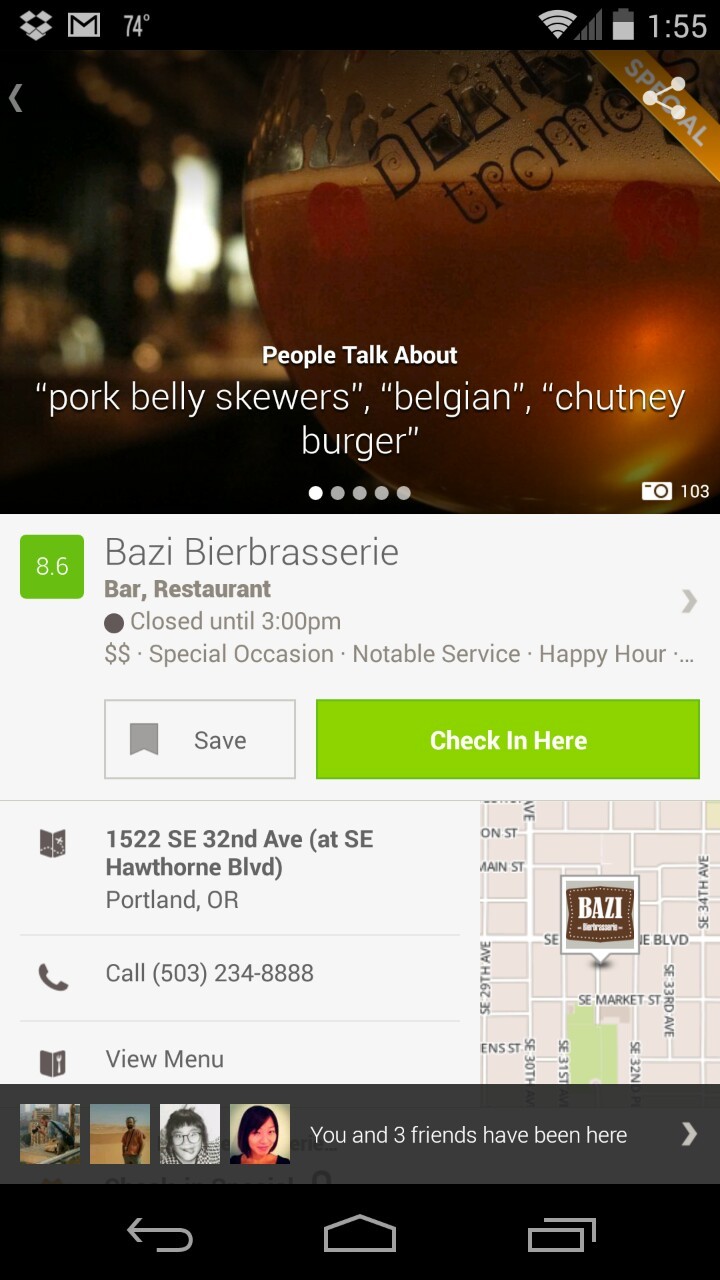
Task: View the restaurant menu
Action: [165, 1059]
